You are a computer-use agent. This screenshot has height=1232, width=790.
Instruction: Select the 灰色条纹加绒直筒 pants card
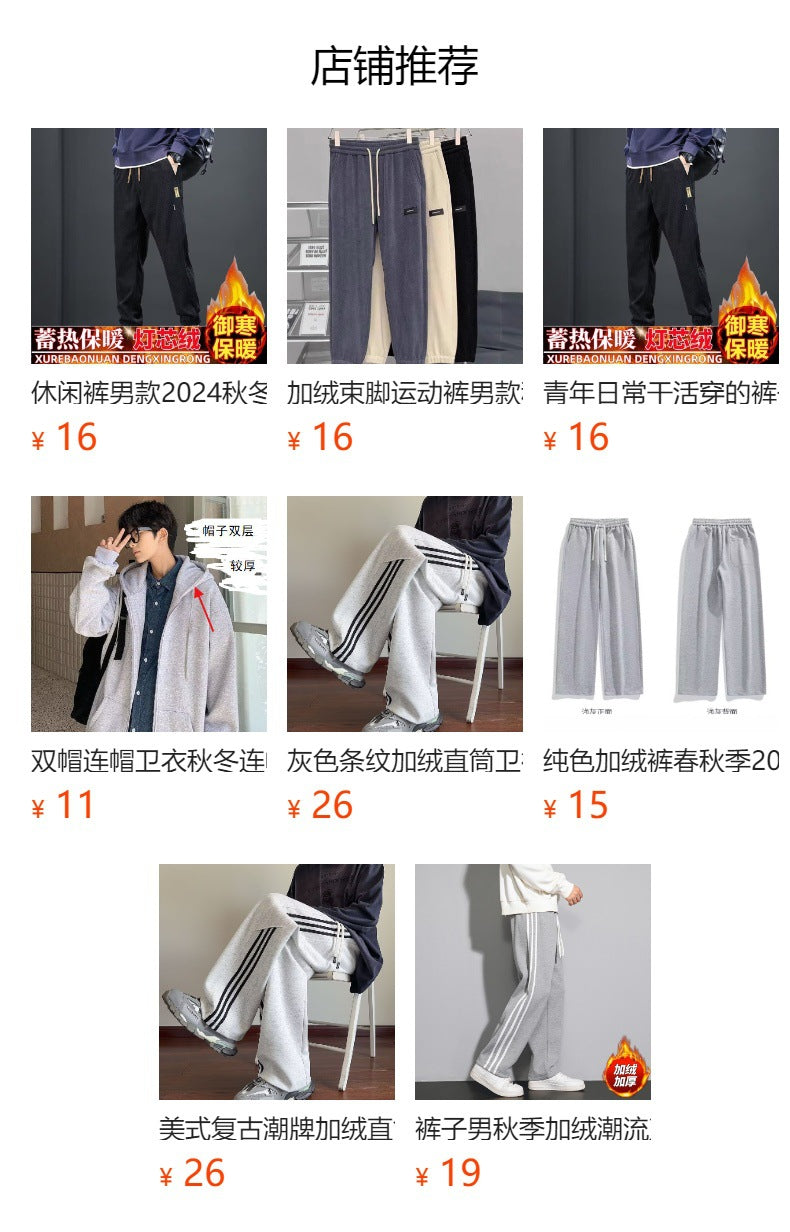tap(404, 614)
